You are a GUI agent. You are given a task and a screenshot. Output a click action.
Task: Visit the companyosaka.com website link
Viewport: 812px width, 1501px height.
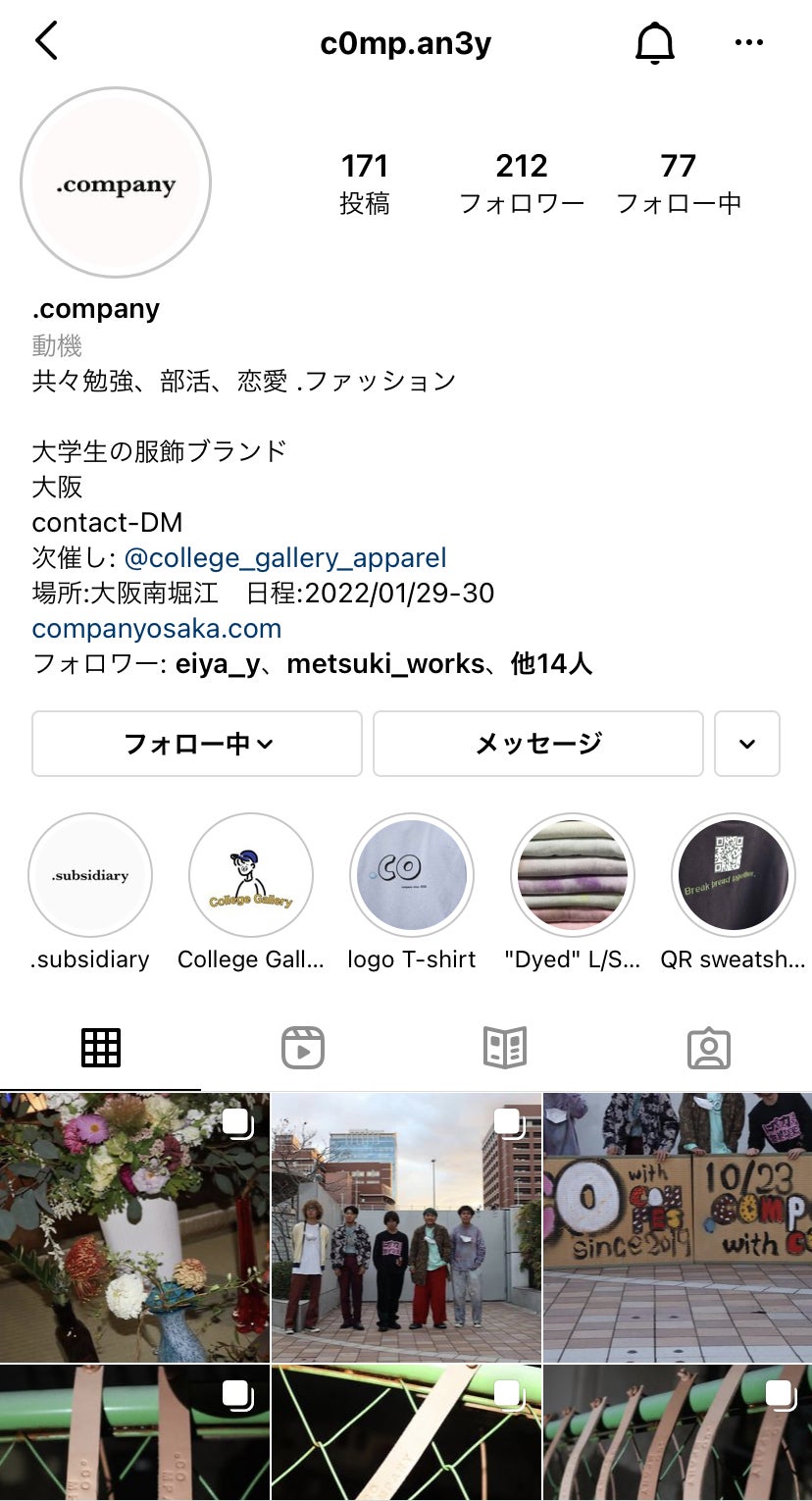pyautogui.click(x=157, y=629)
